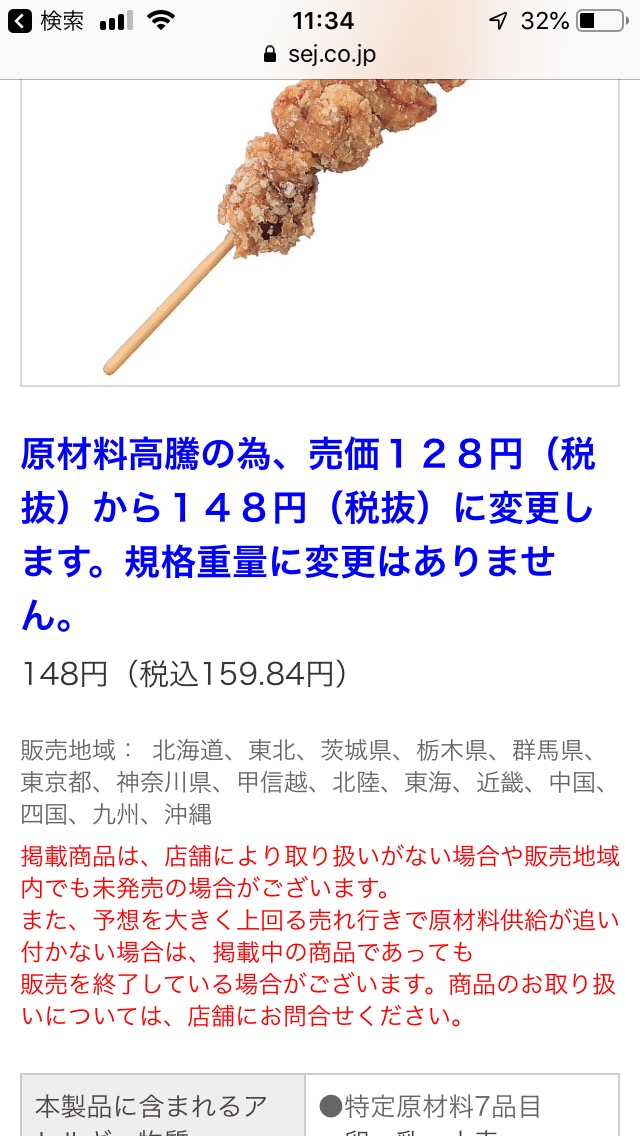Viewport: 640px width, 1136px height.
Task: Return to the previous 検索 app
Action: point(45,21)
